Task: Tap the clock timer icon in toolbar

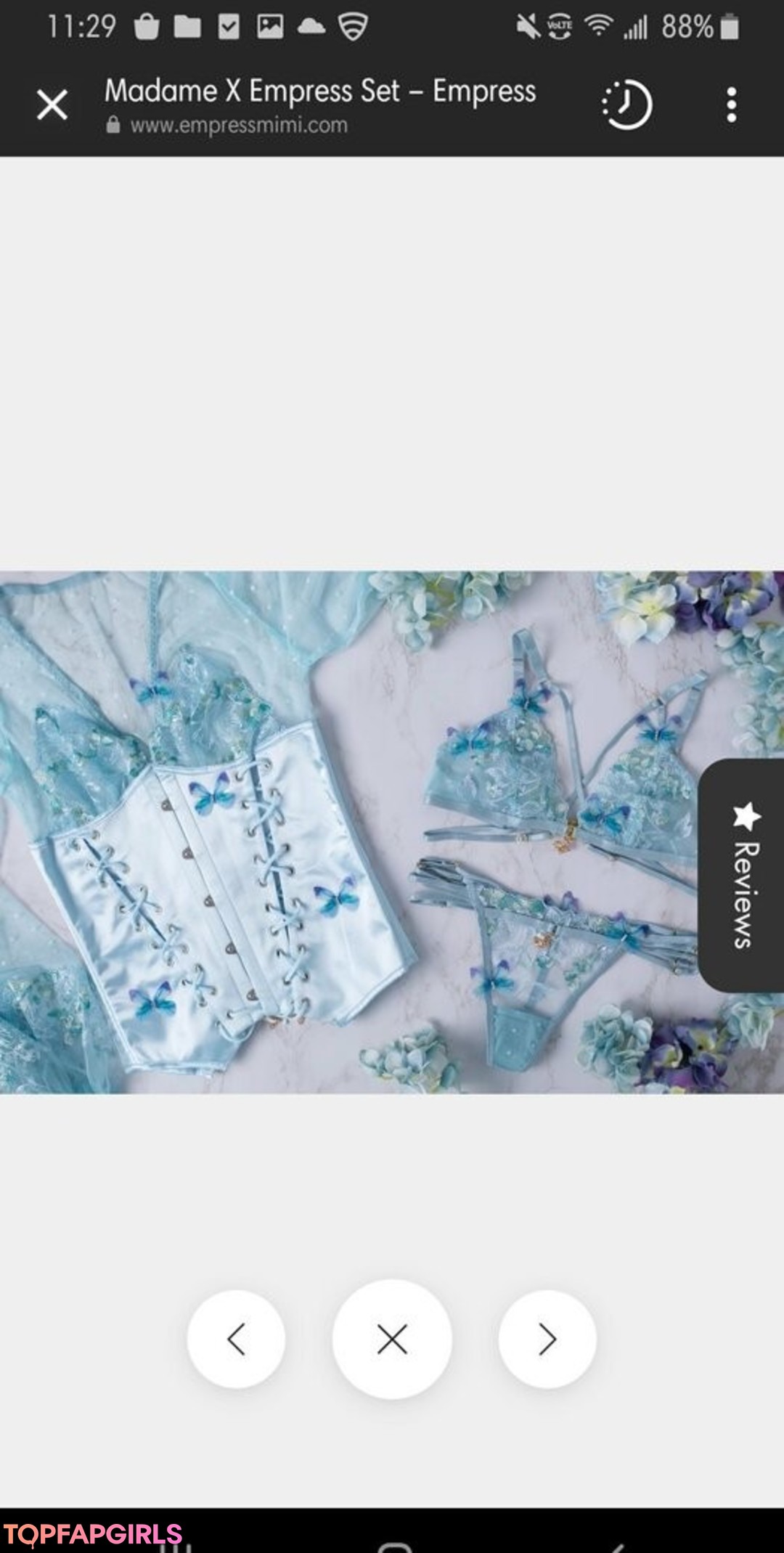Action: point(627,105)
